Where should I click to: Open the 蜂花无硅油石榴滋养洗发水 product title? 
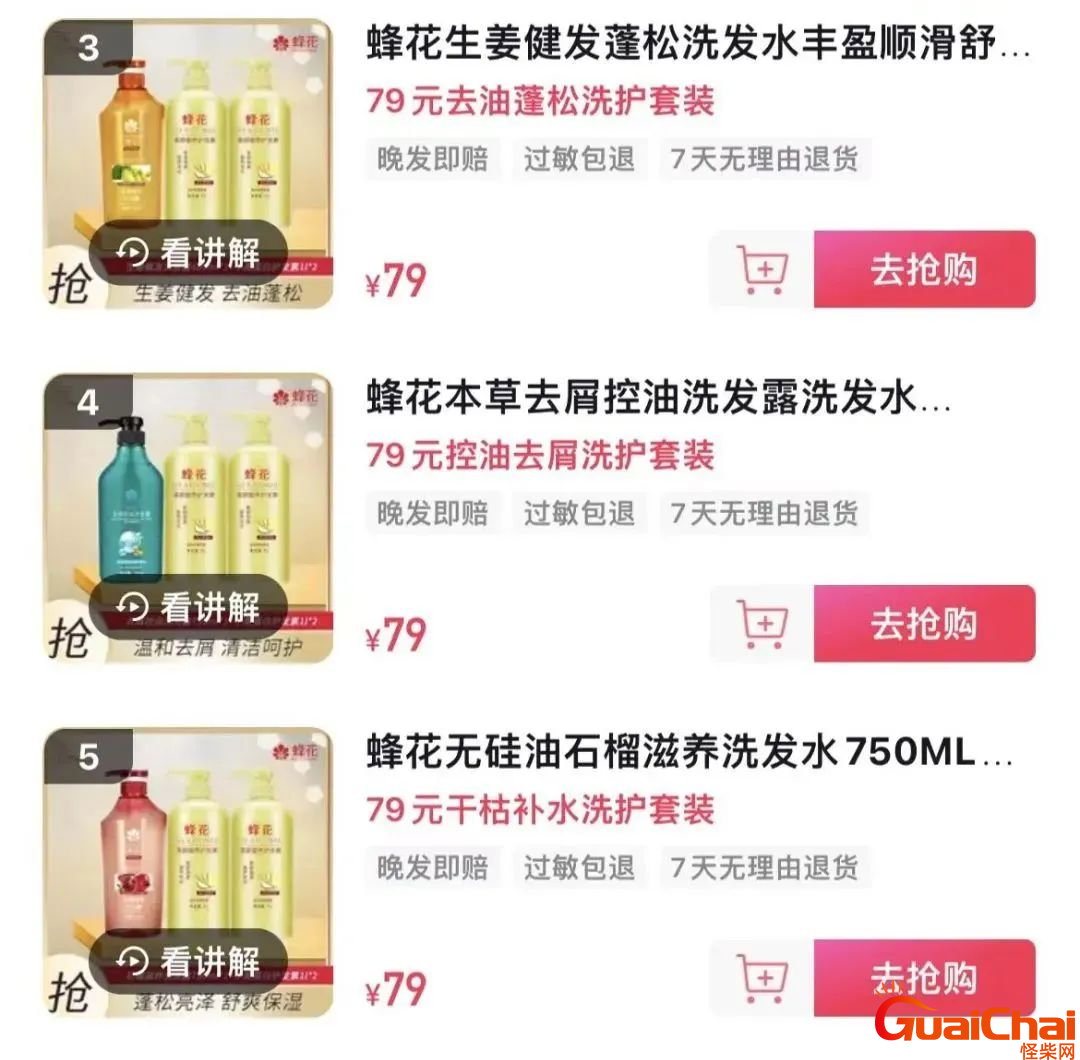click(689, 754)
